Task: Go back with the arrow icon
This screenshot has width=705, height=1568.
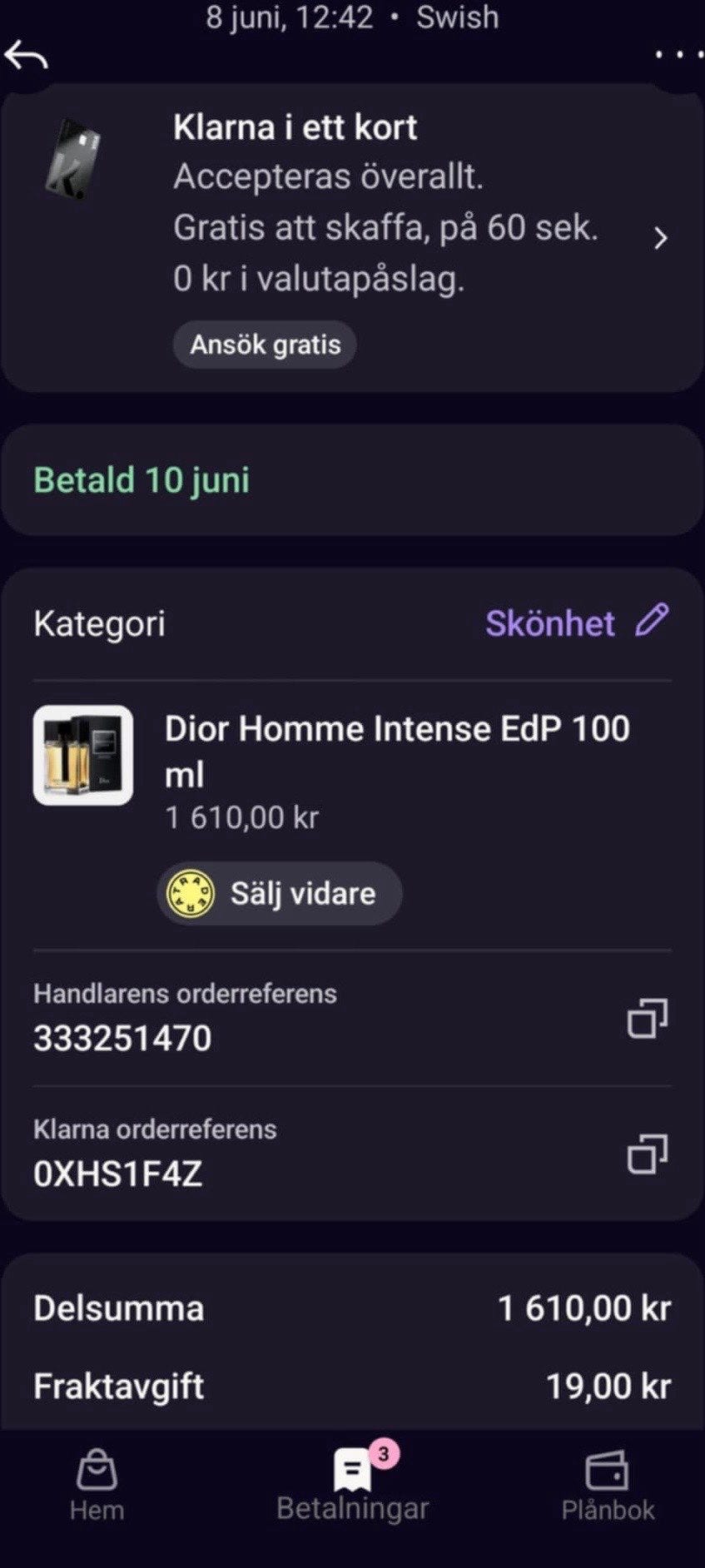Action: (26, 57)
